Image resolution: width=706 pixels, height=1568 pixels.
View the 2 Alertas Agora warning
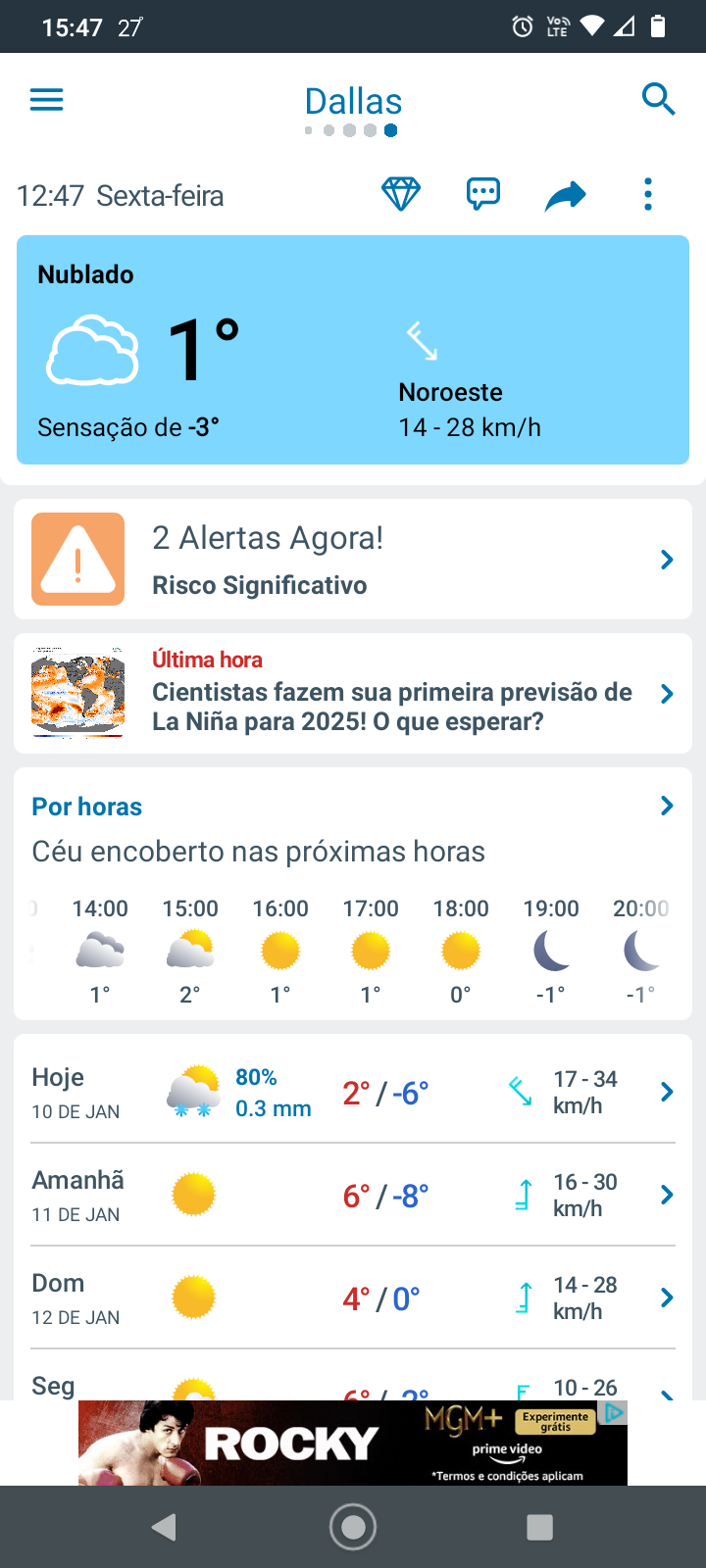coord(353,560)
